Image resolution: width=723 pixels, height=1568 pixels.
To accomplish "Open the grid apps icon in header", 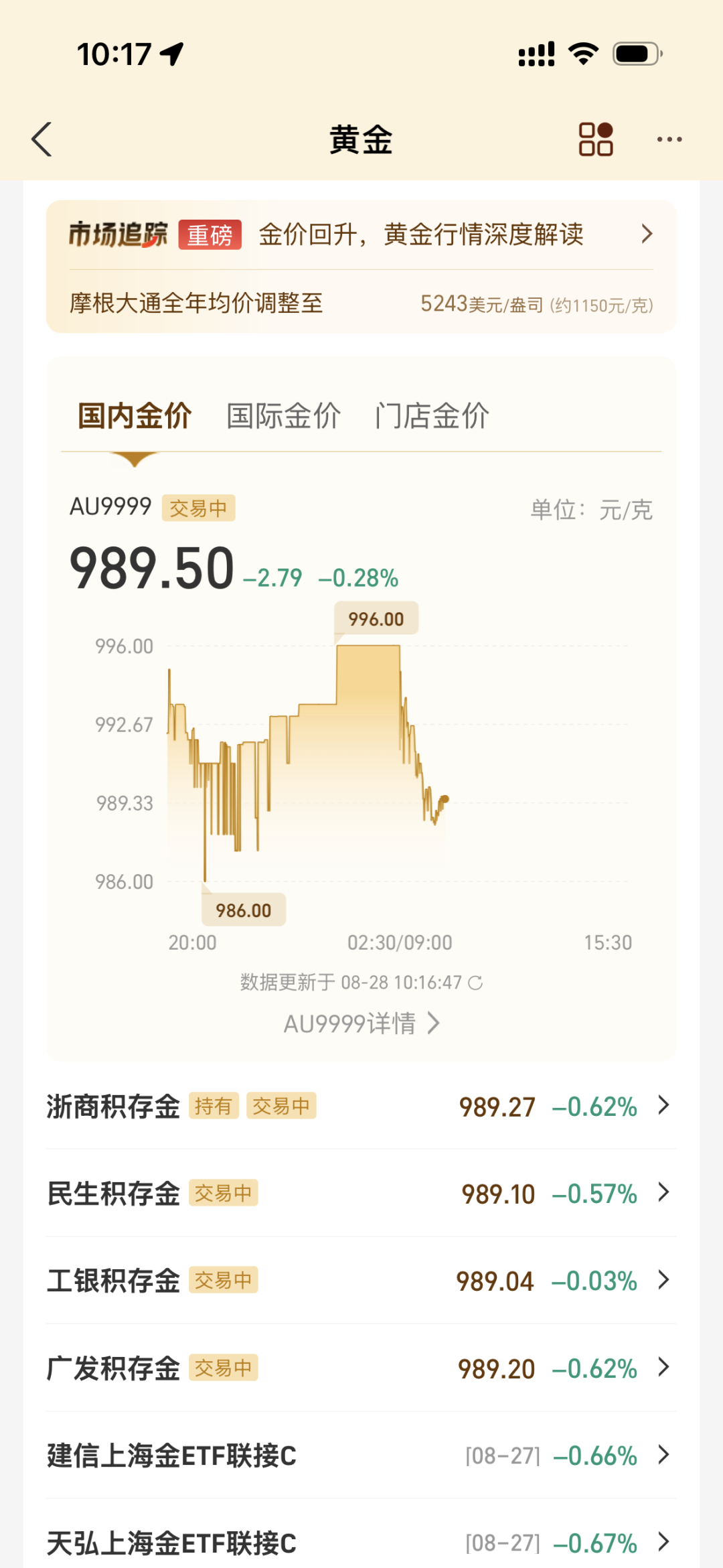I will (x=595, y=139).
